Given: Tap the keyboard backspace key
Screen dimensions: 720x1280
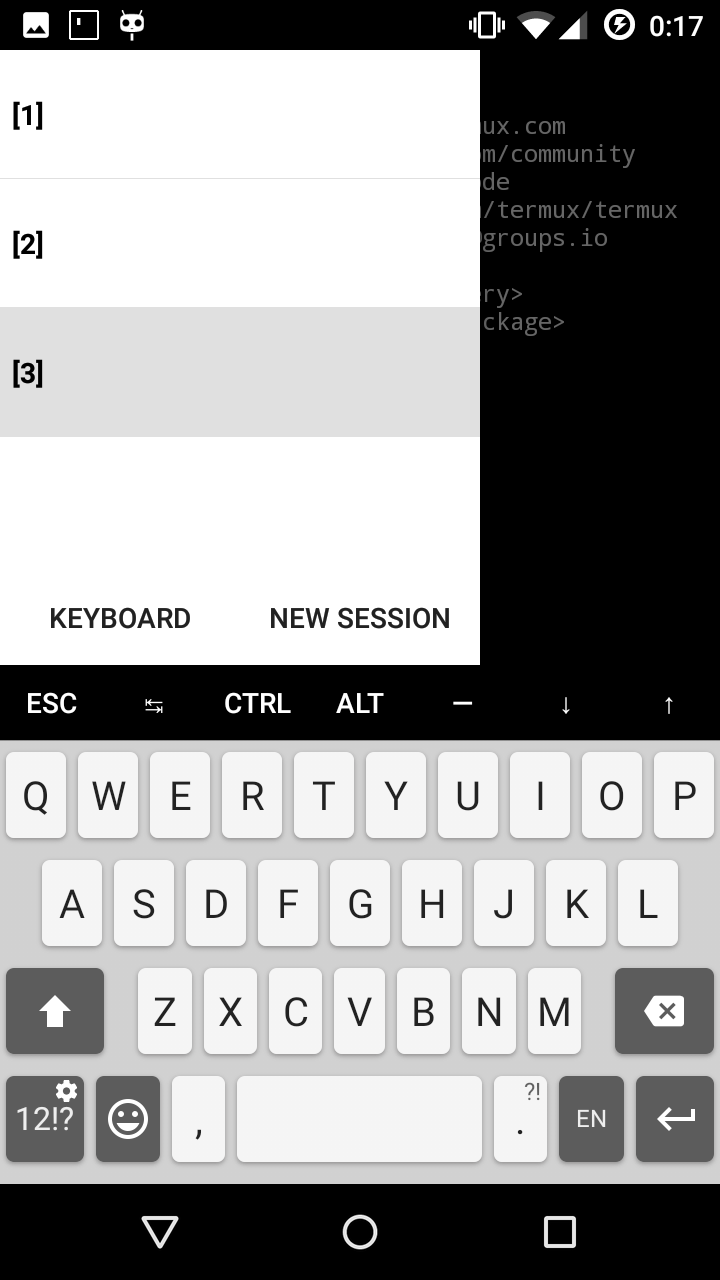Looking at the screenshot, I should click(664, 1011).
